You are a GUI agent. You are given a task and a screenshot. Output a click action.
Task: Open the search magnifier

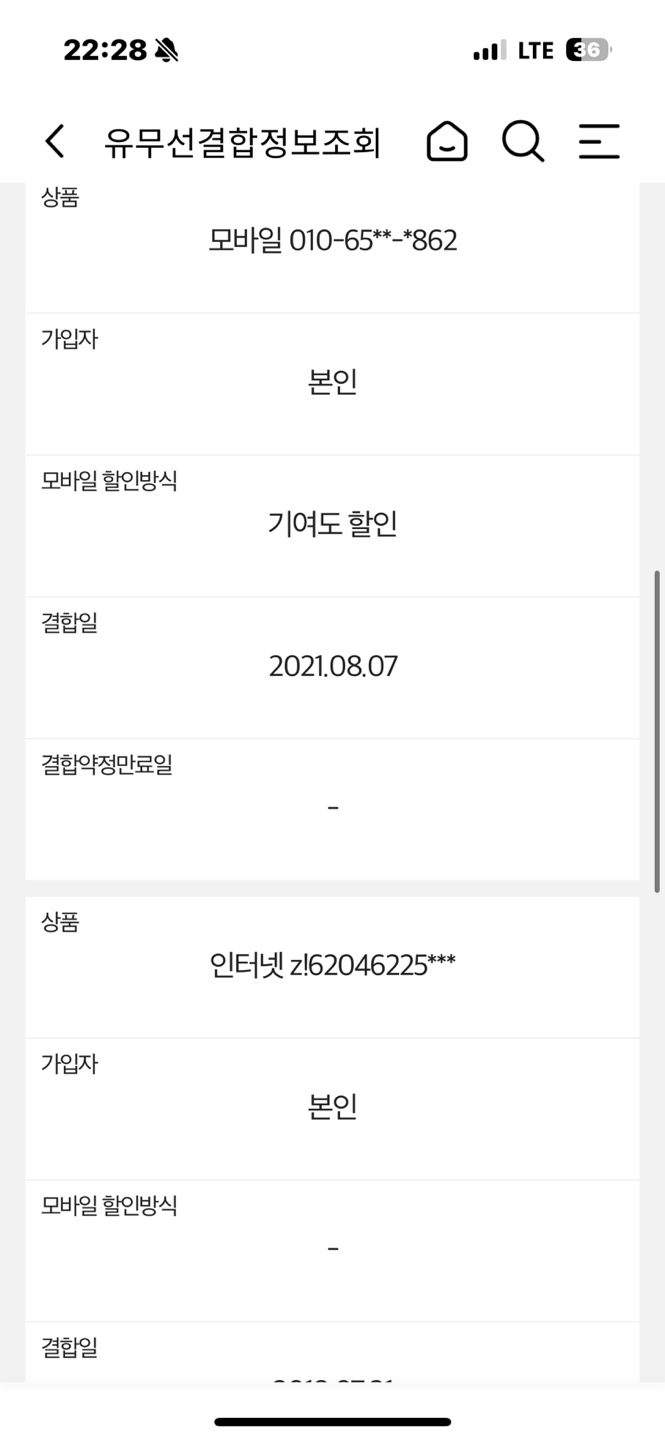tap(522, 141)
